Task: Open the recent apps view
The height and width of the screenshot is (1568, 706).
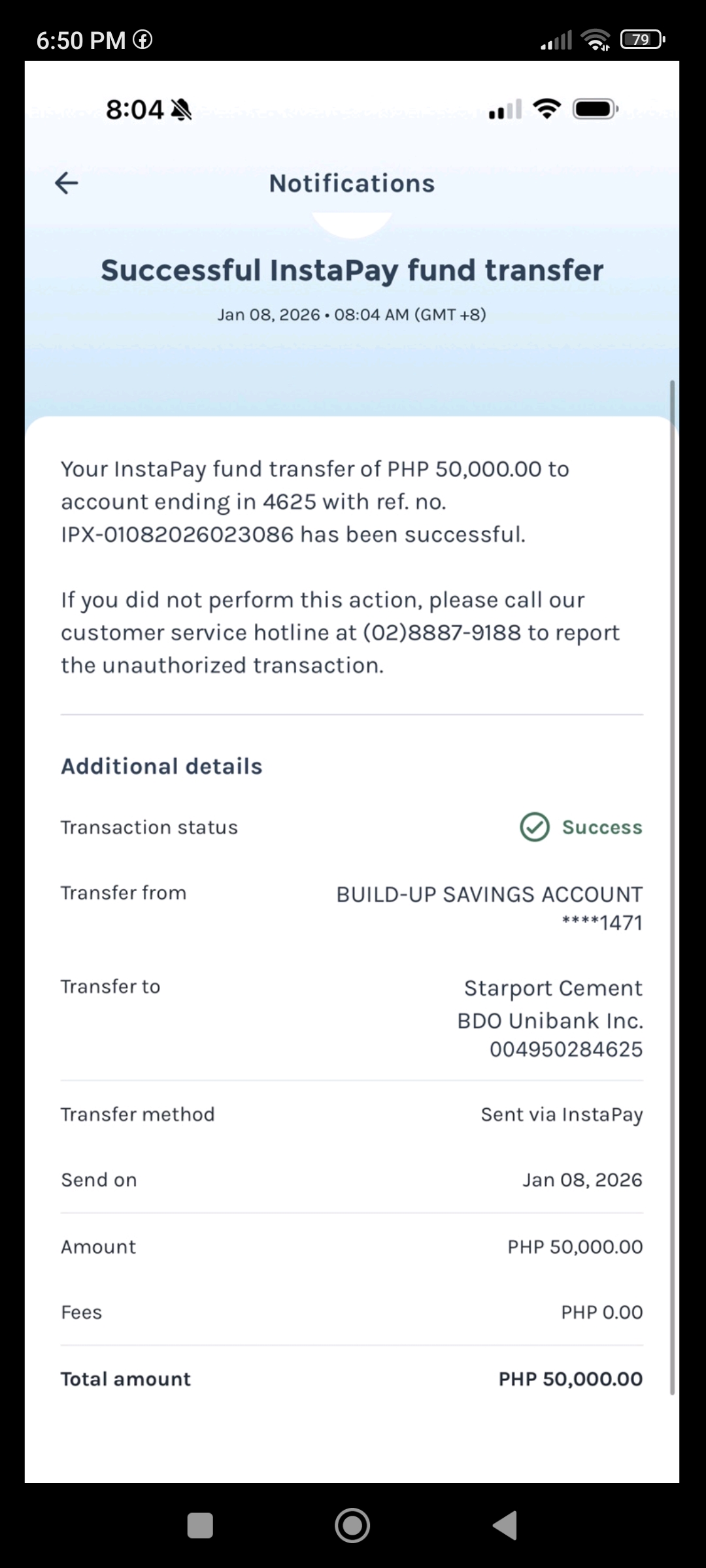Action: coord(200,1526)
